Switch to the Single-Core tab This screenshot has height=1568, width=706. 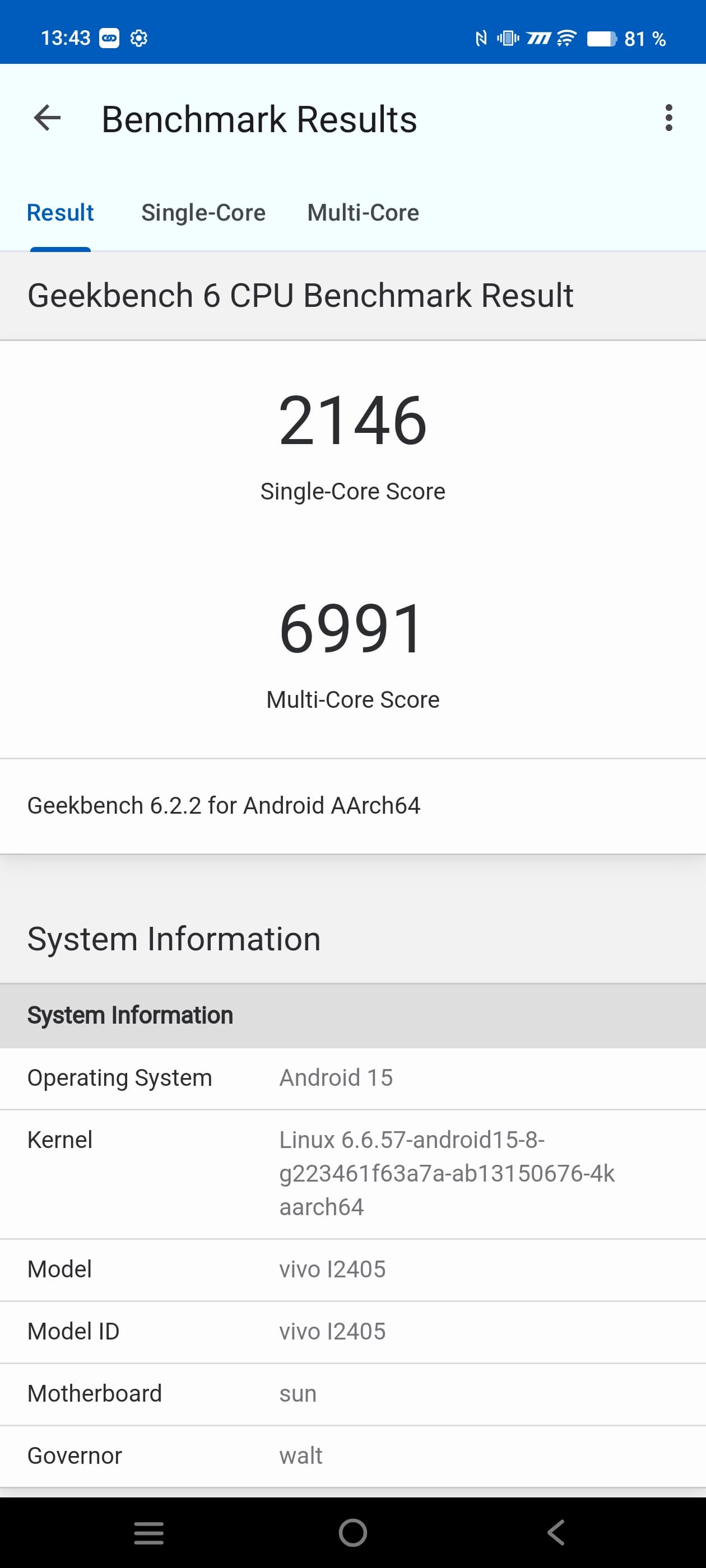tap(203, 213)
